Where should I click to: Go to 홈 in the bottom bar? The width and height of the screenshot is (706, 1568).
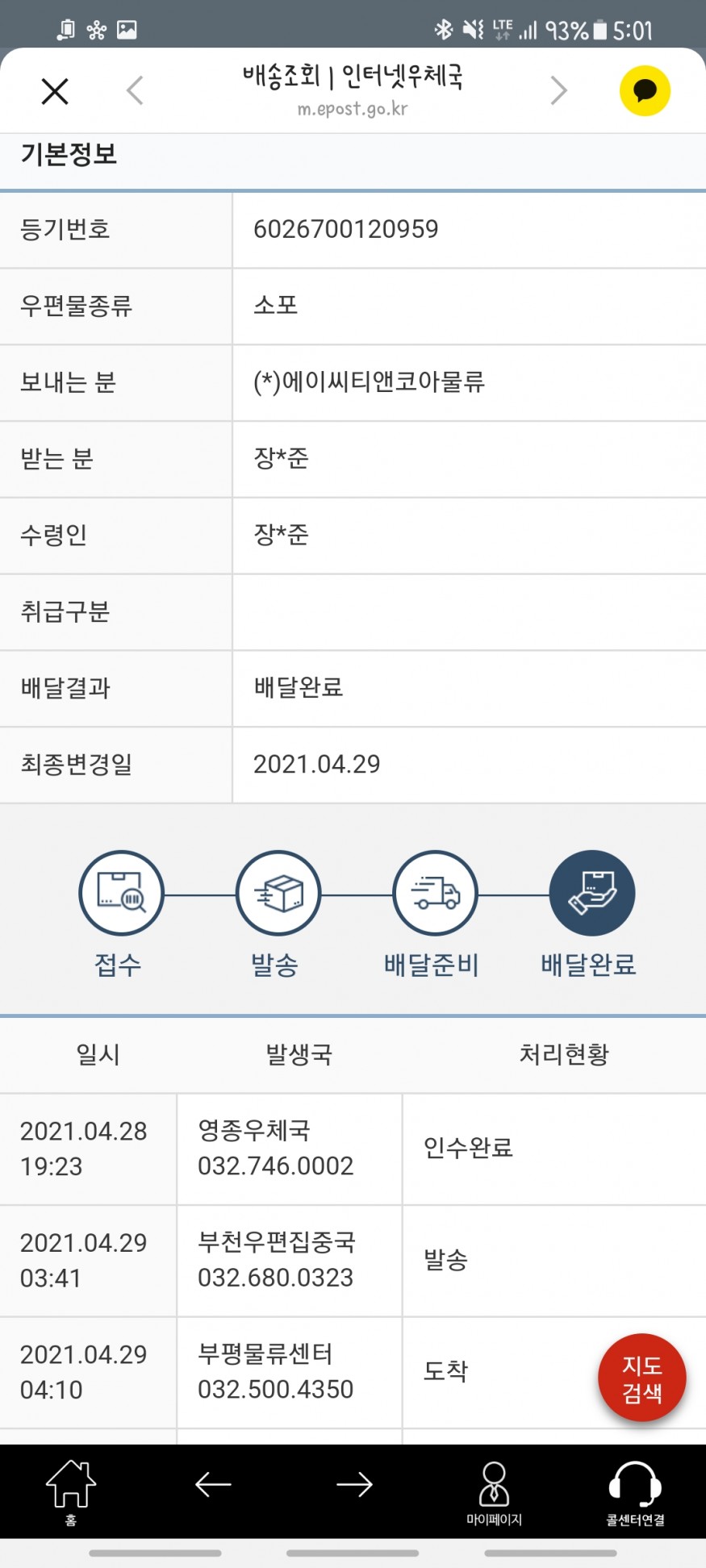tap(71, 1491)
